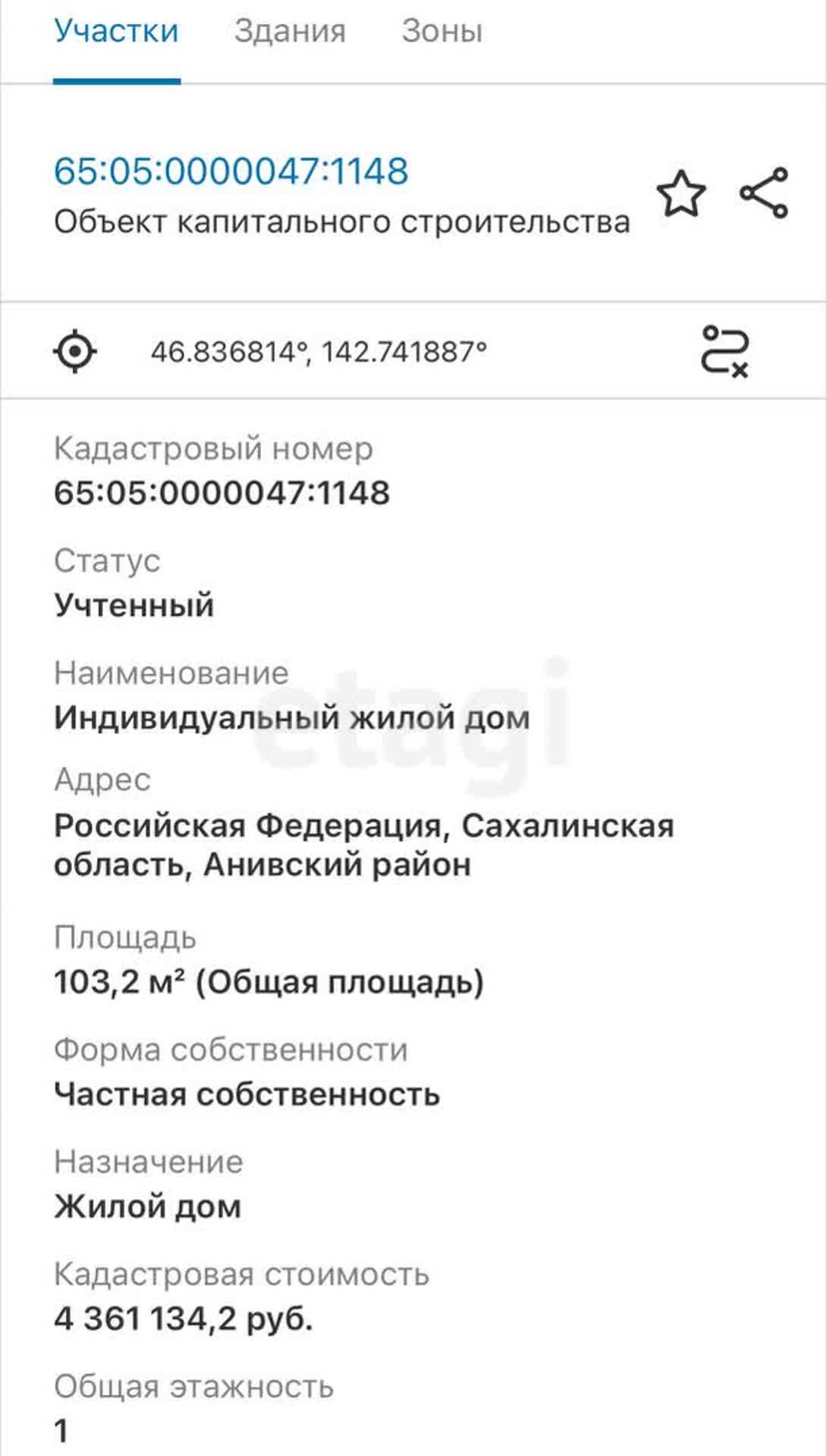The height and width of the screenshot is (1456, 827).
Task: Click the location crosshair icon near coordinates
Action: (x=75, y=350)
